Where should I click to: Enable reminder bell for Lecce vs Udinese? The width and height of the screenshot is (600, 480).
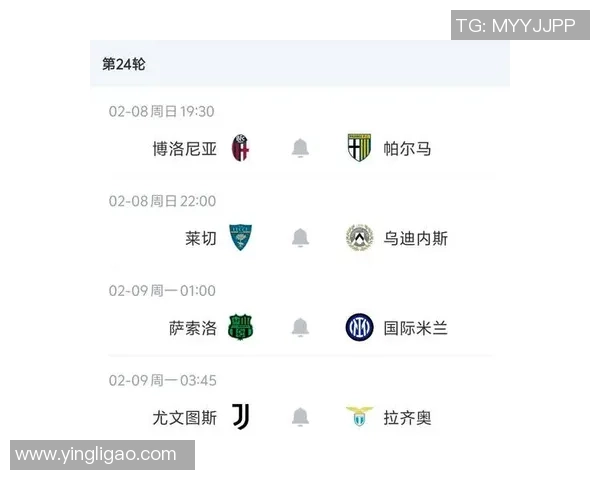tap(300, 238)
